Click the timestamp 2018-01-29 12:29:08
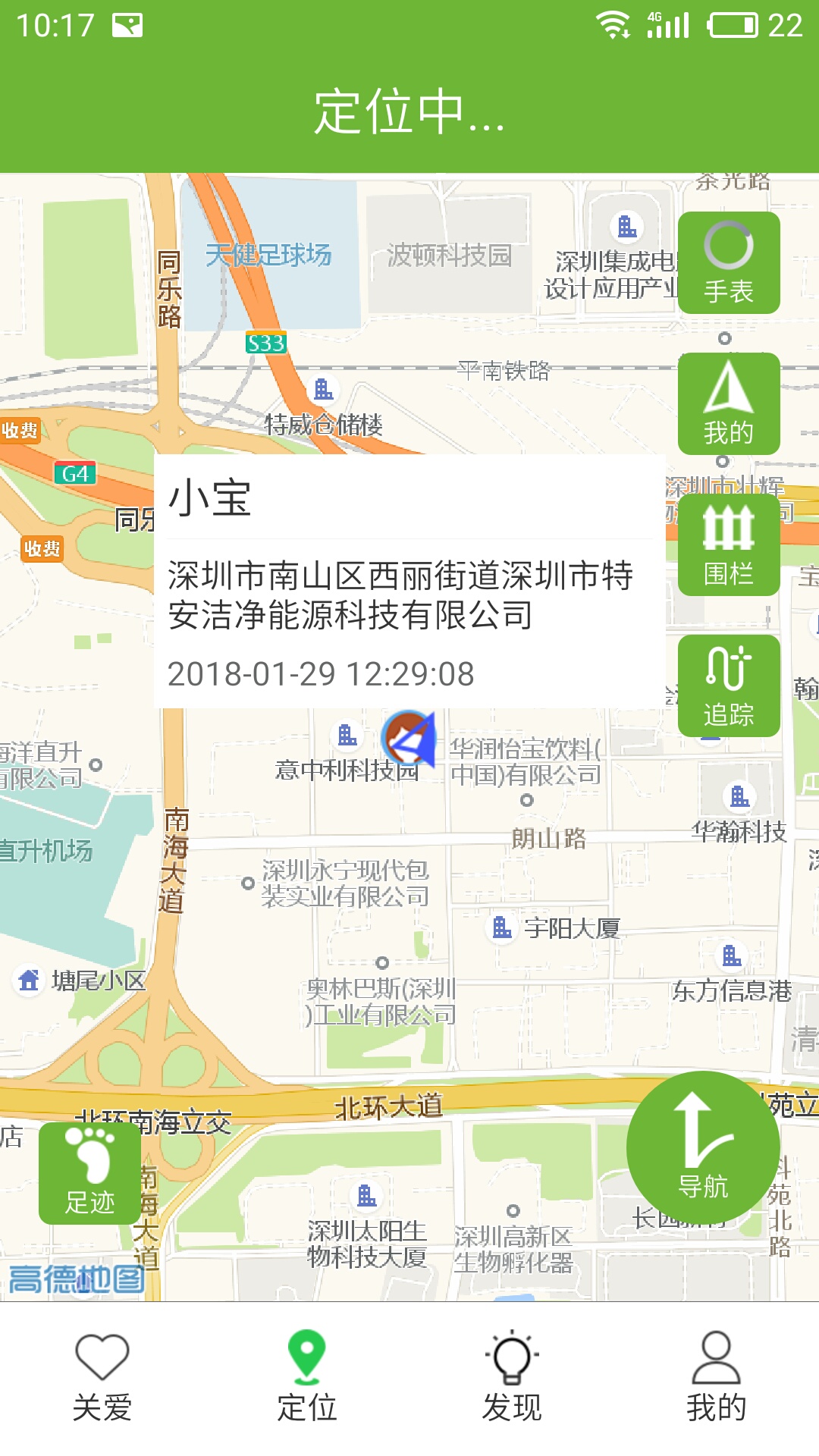 click(x=322, y=672)
